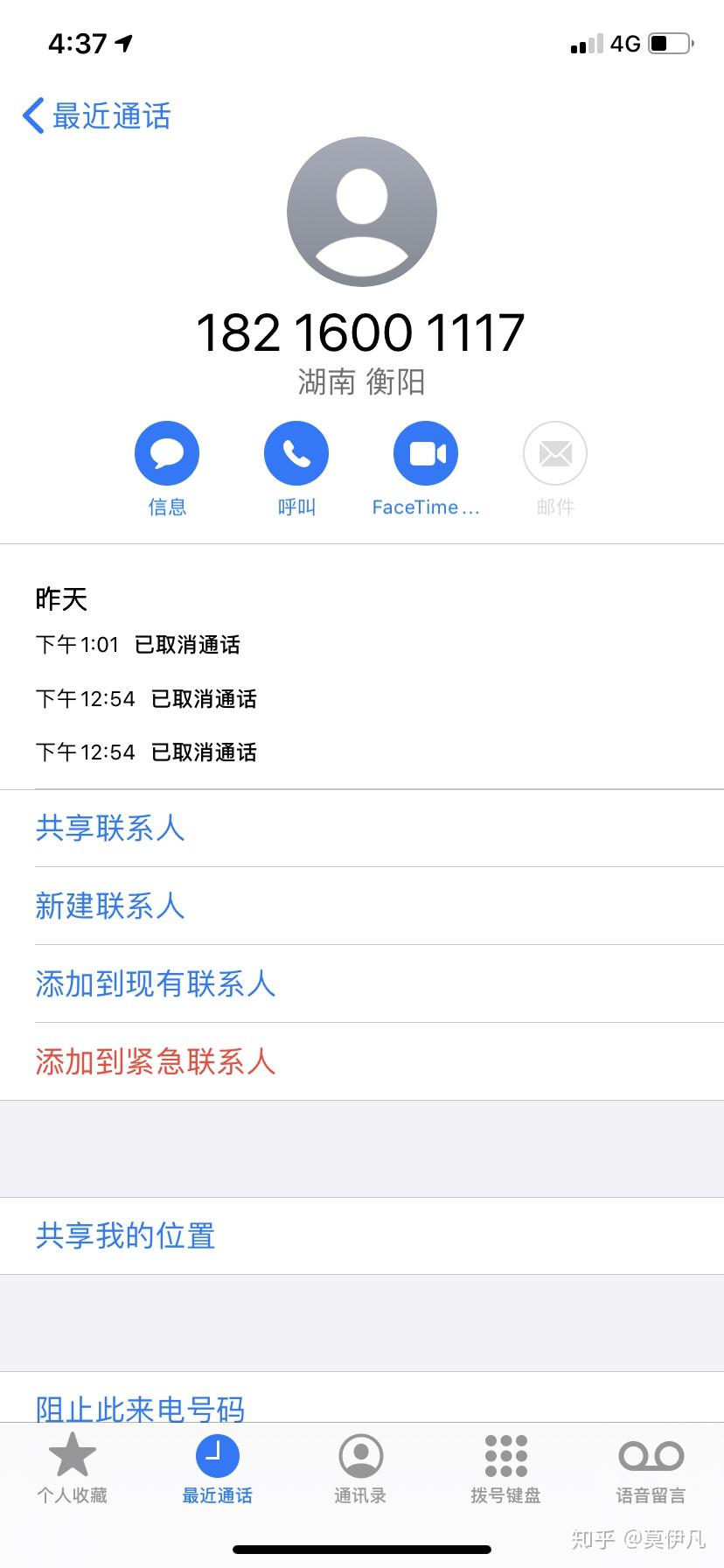
Task: Tap the 信息 message icon
Action: [x=166, y=451]
